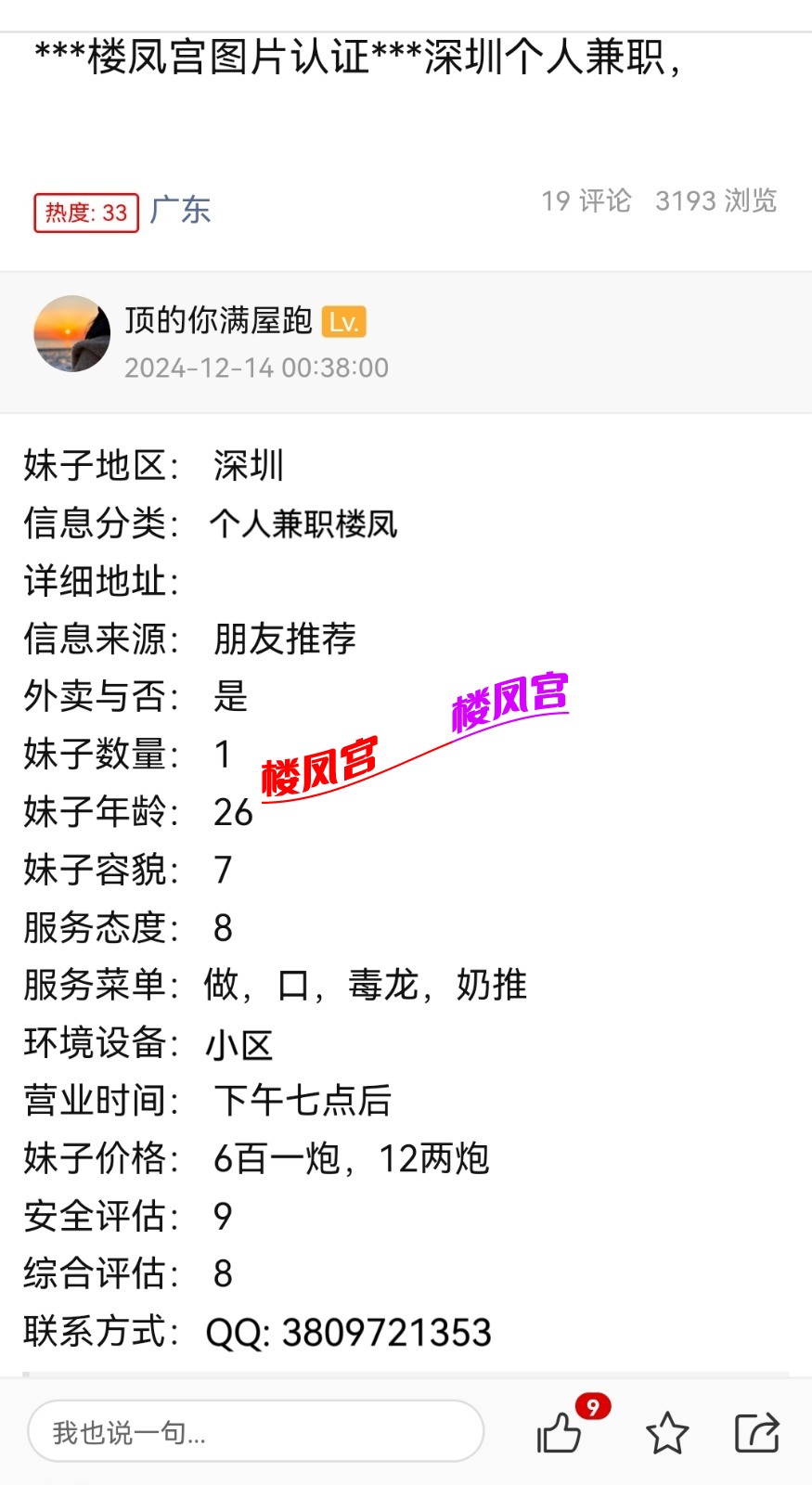
Task: Click the 个人兼职楼凤 category text
Action: coord(302,524)
